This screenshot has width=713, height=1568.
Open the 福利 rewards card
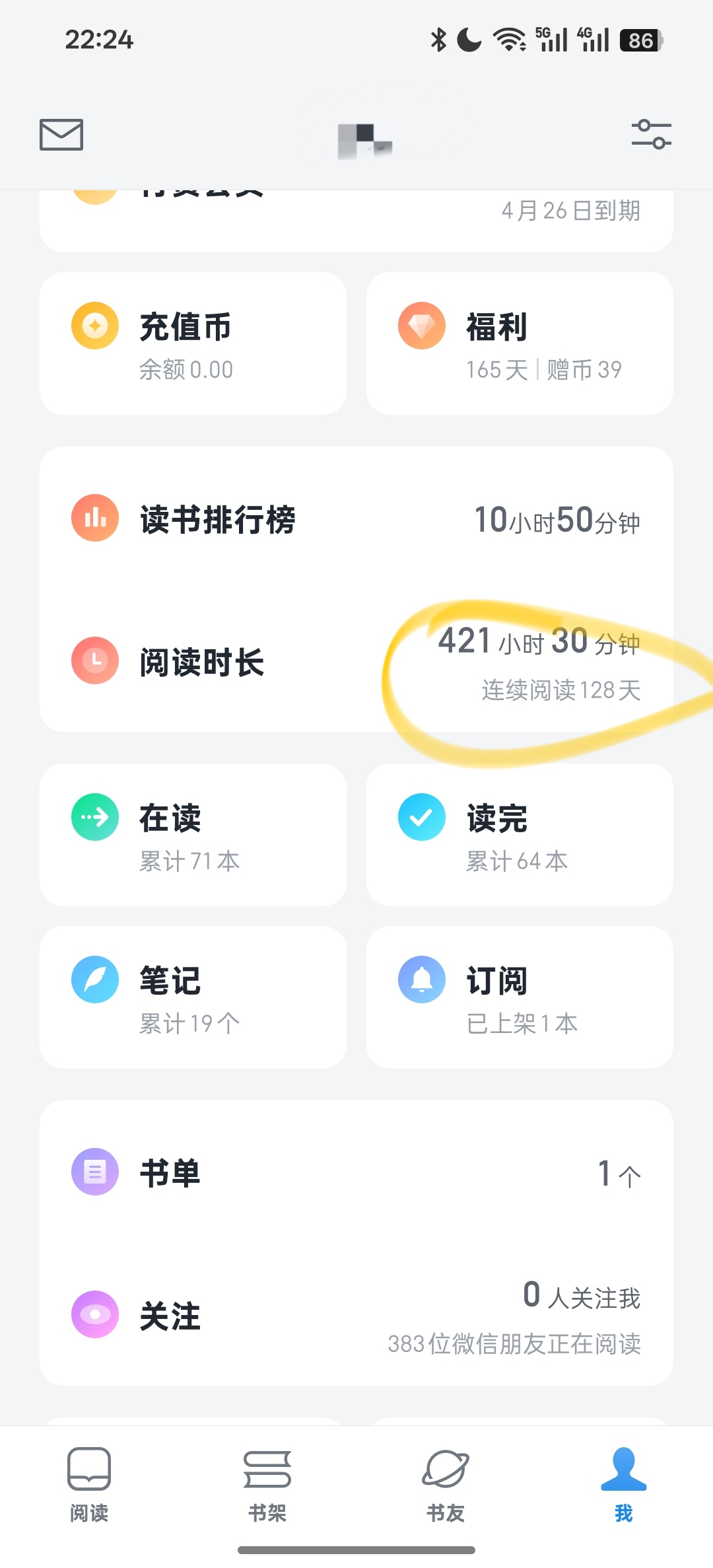pyautogui.click(x=520, y=343)
